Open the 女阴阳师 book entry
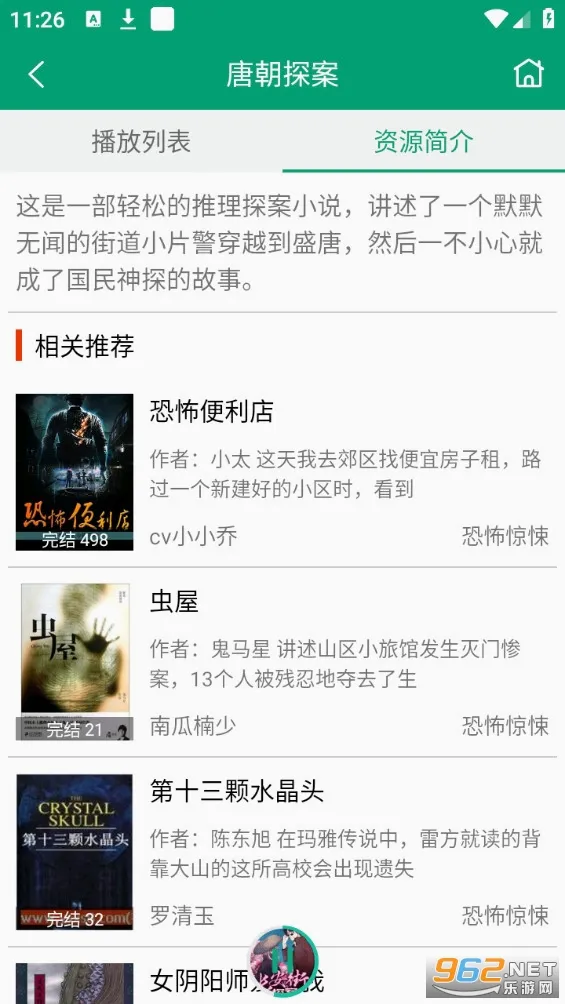The height and width of the screenshot is (1004, 565). (282, 976)
